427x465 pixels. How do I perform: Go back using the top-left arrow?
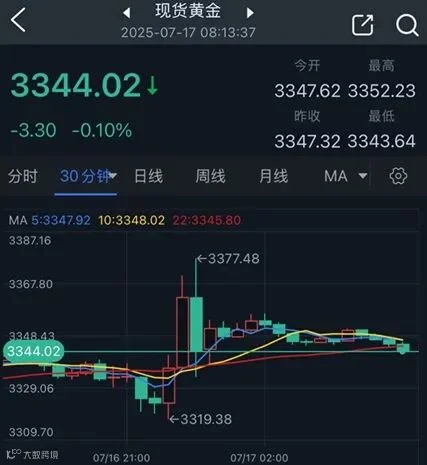tap(18, 20)
